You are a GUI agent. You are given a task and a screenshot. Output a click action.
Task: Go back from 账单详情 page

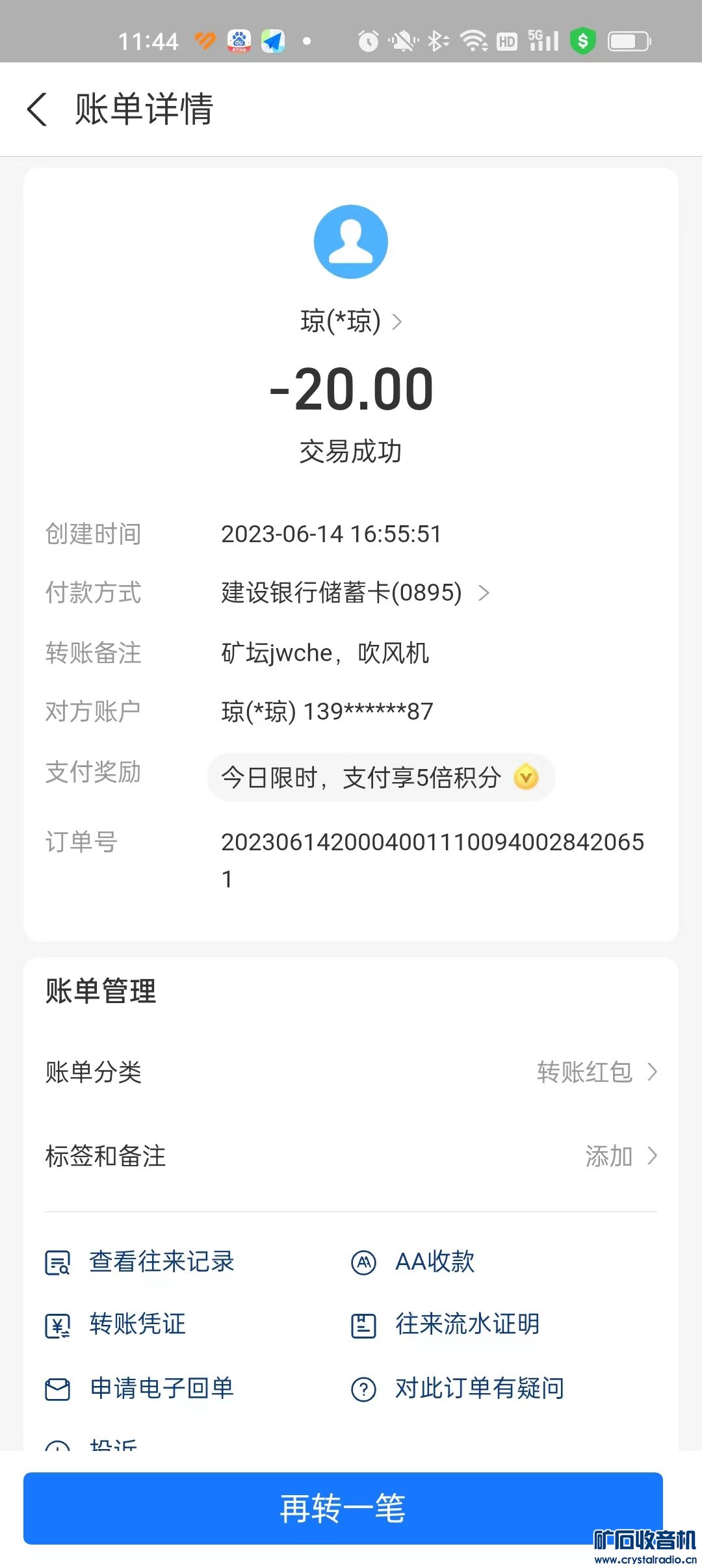[x=37, y=109]
